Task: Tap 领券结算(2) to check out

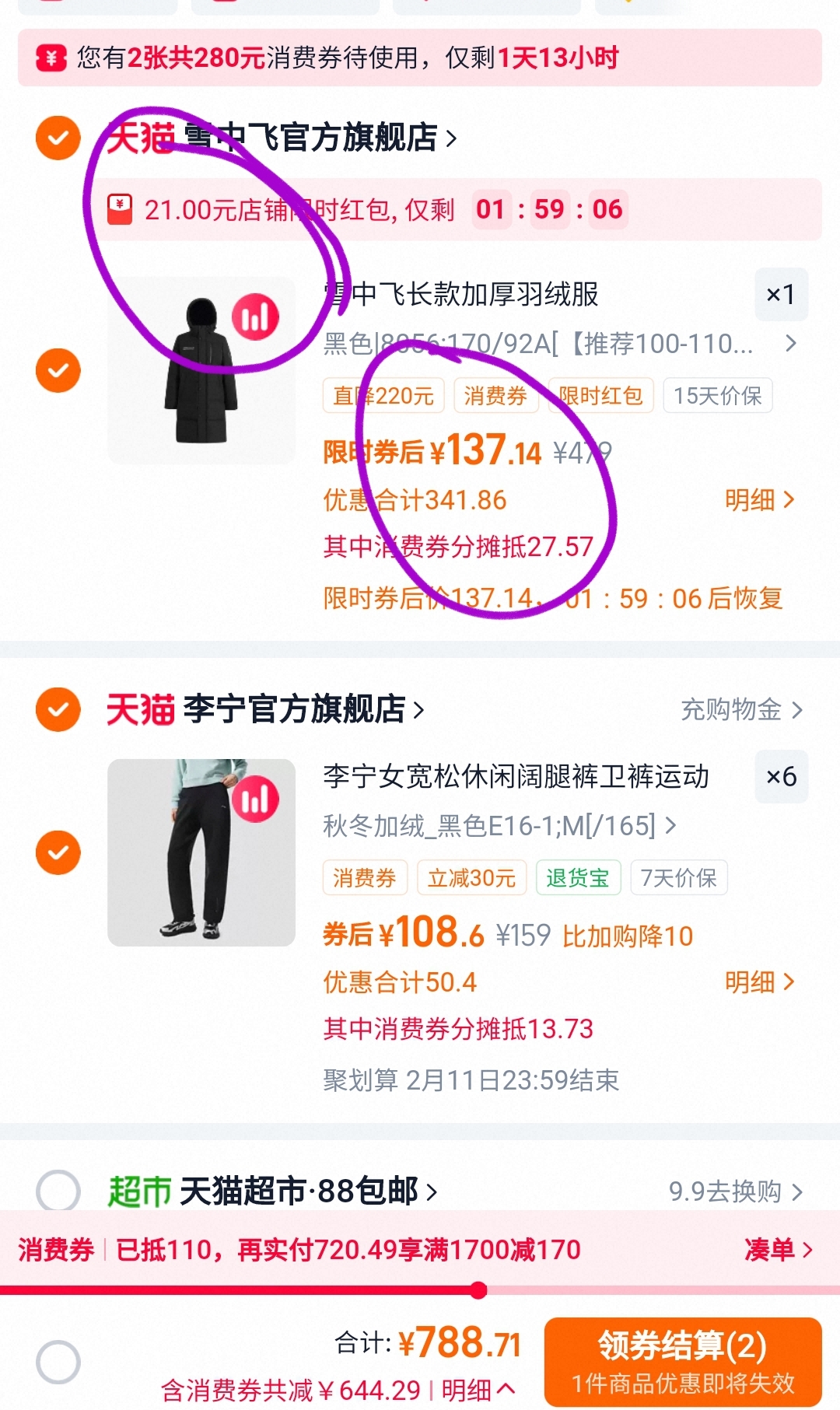Action: point(683,1362)
